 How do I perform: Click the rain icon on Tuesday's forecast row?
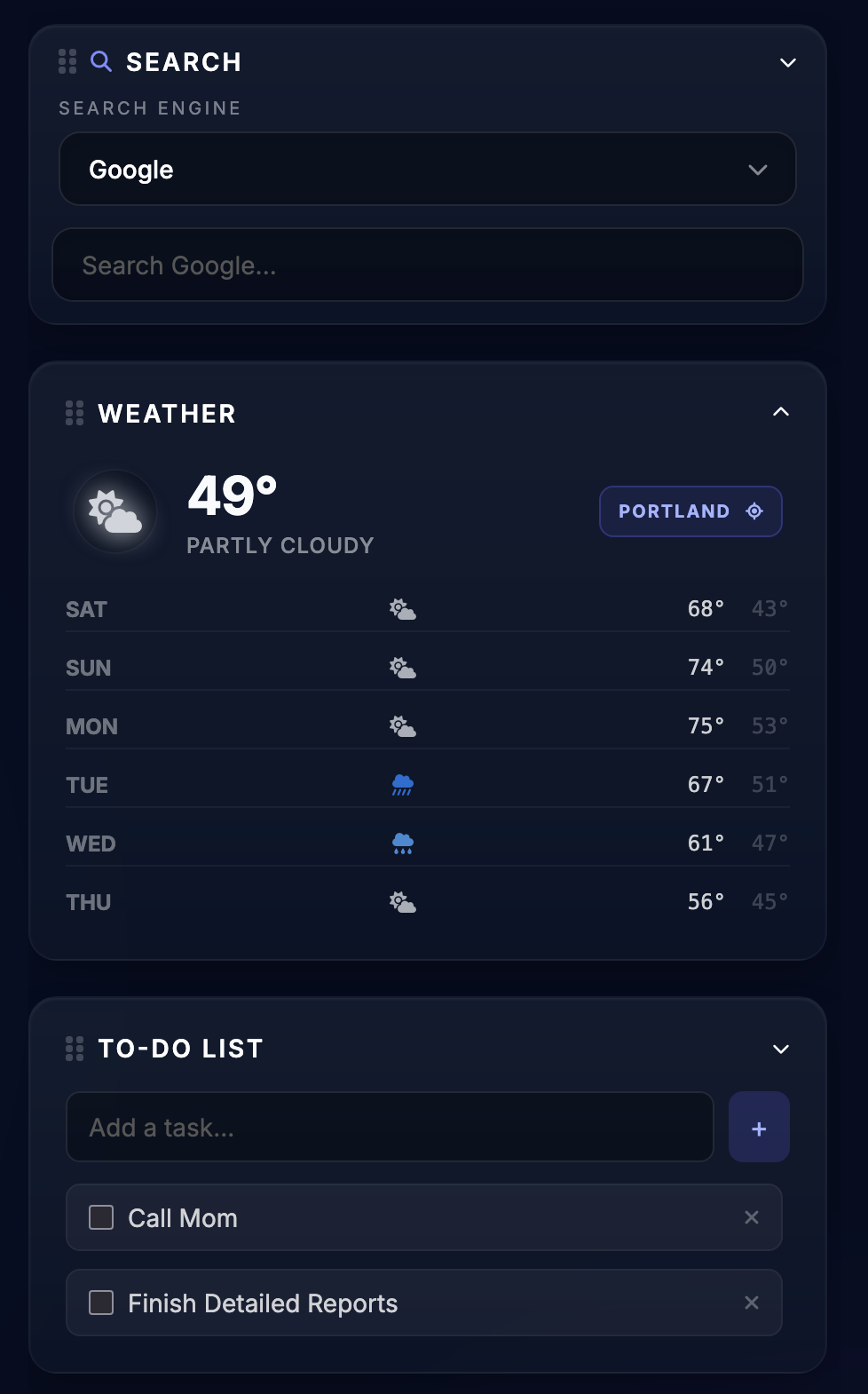(x=402, y=783)
